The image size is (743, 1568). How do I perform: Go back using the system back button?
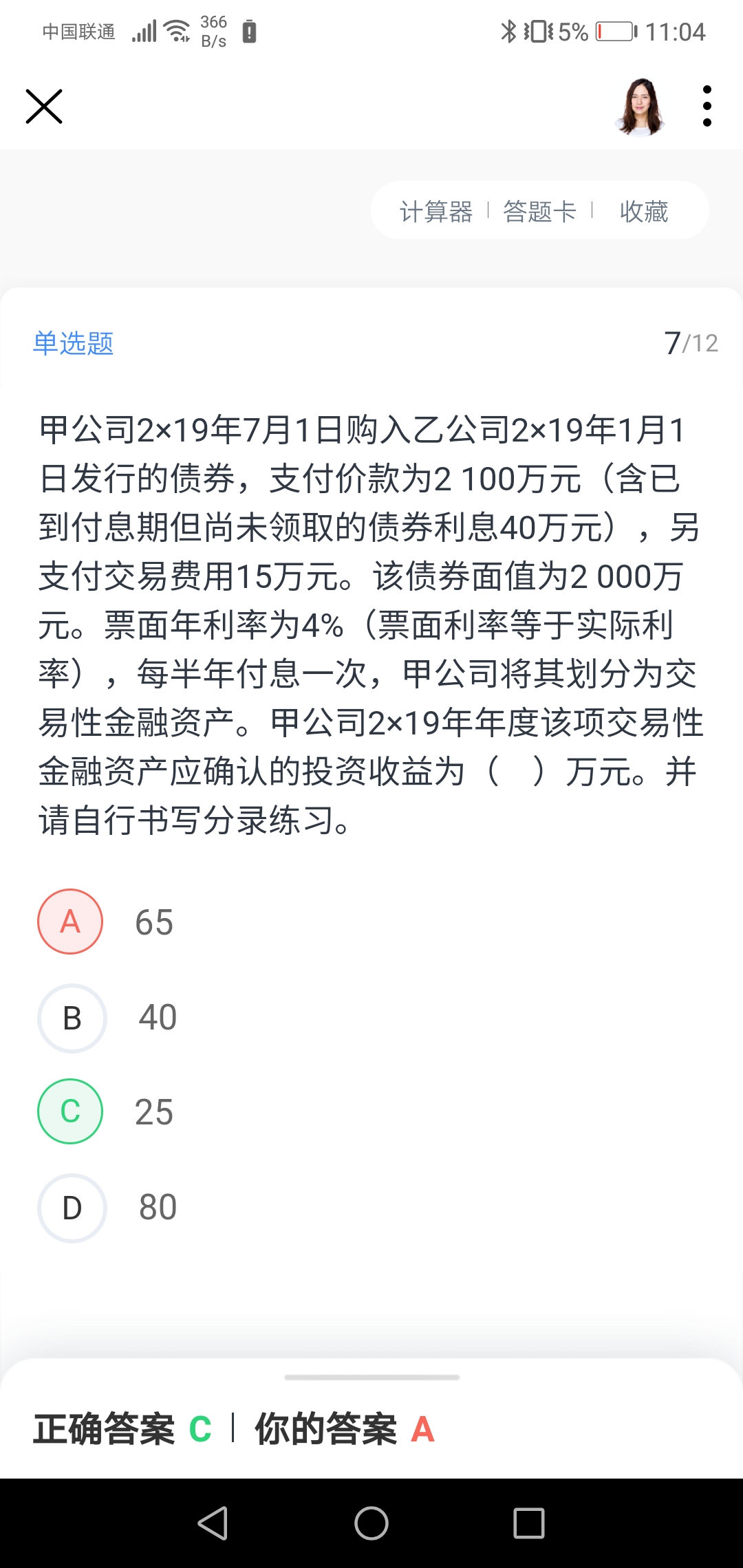213,1523
